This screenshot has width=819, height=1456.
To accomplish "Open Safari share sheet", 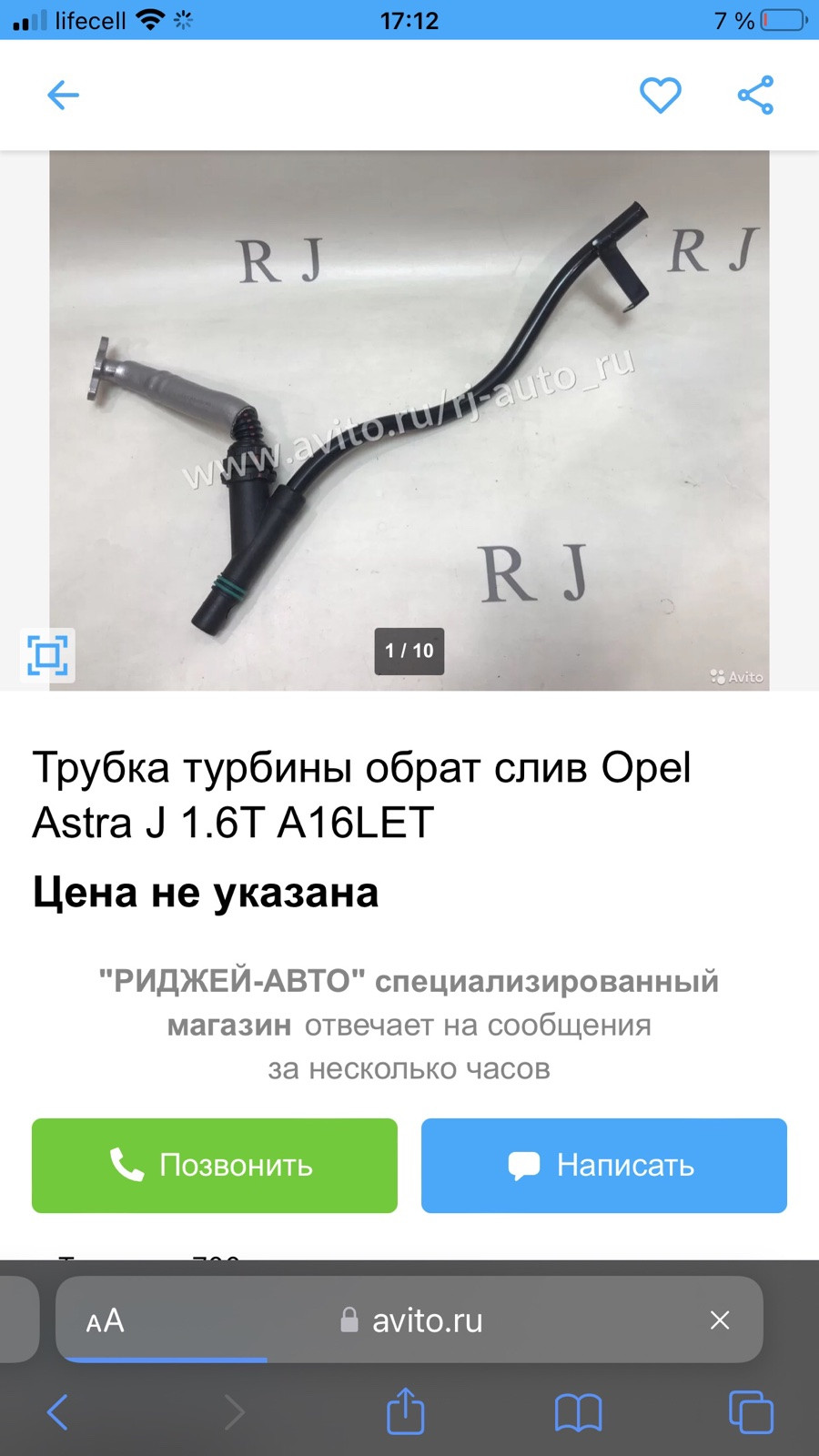I will click(406, 1410).
